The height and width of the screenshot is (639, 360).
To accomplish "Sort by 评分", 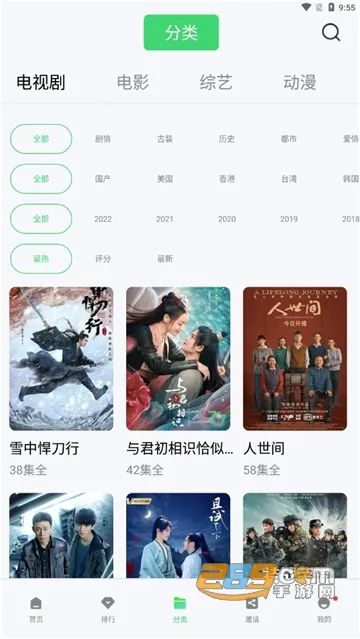I will tap(103, 259).
